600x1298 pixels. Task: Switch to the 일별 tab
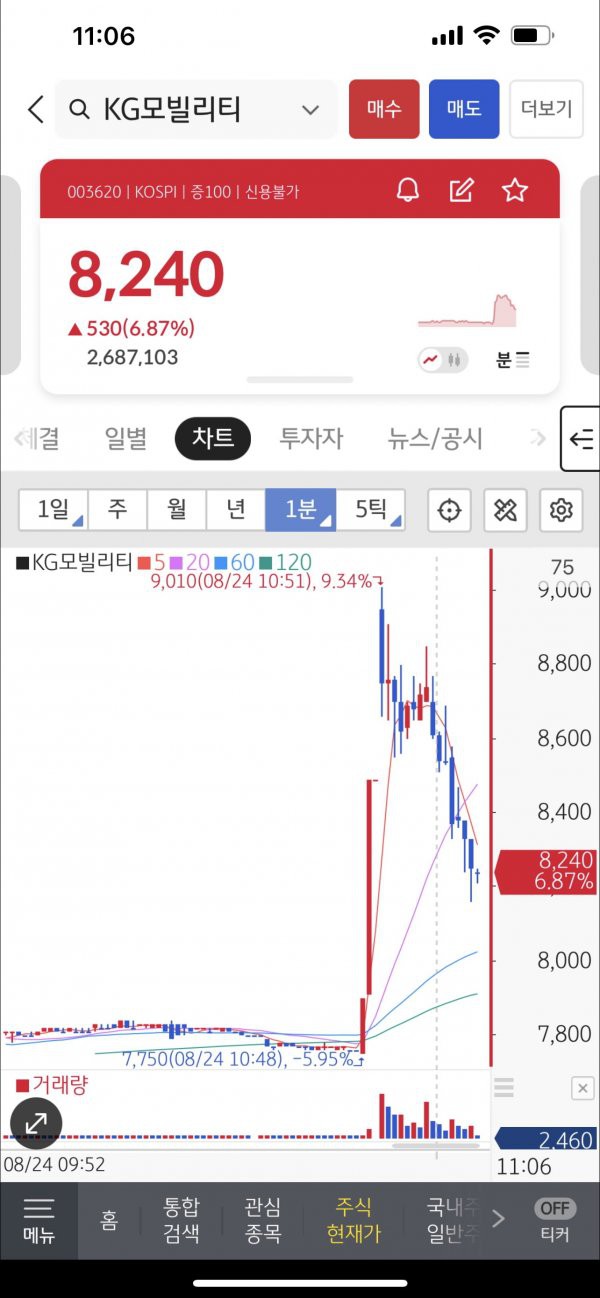pos(126,438)
